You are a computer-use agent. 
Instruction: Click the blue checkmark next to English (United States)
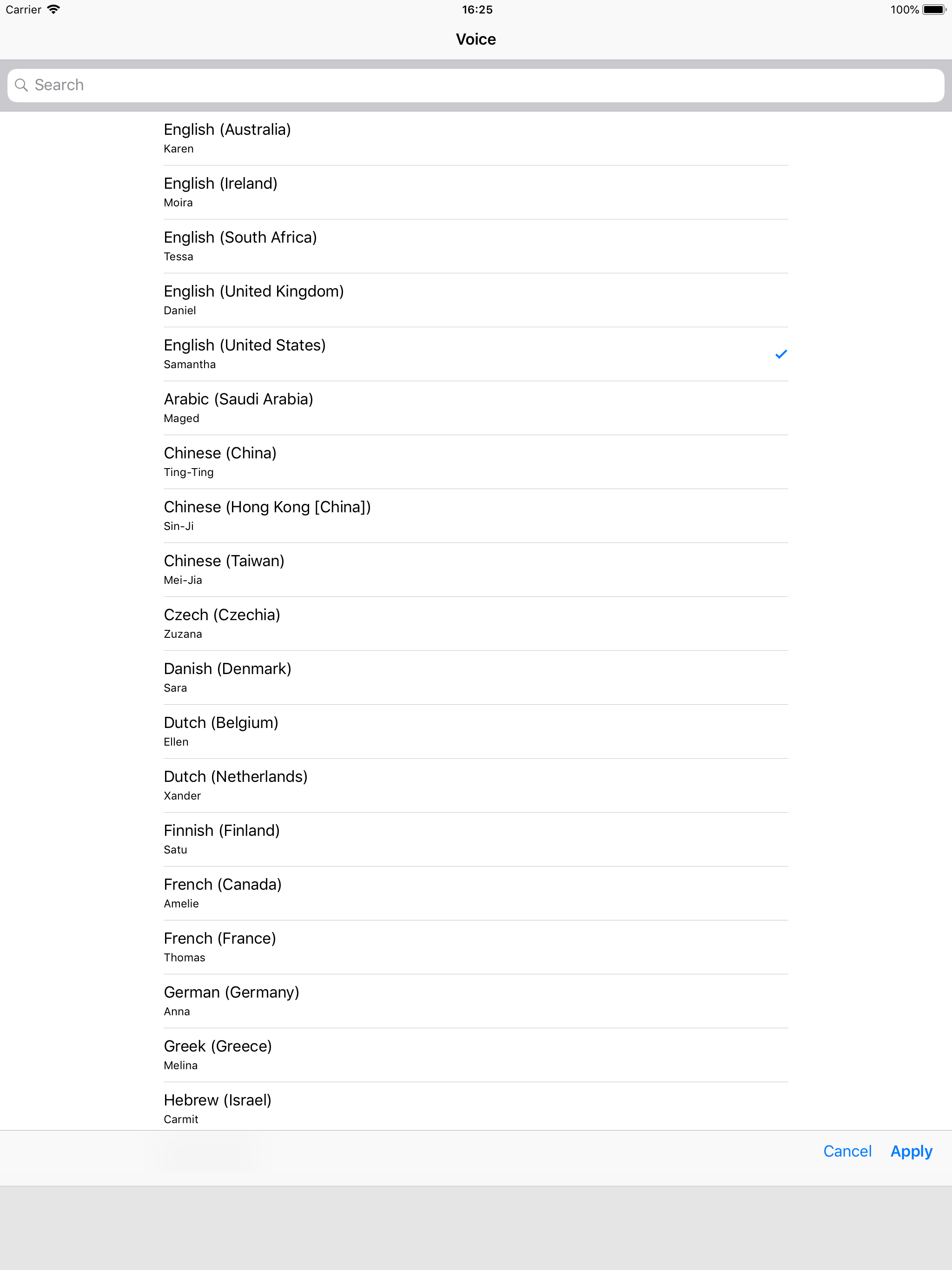pos(781,354)
